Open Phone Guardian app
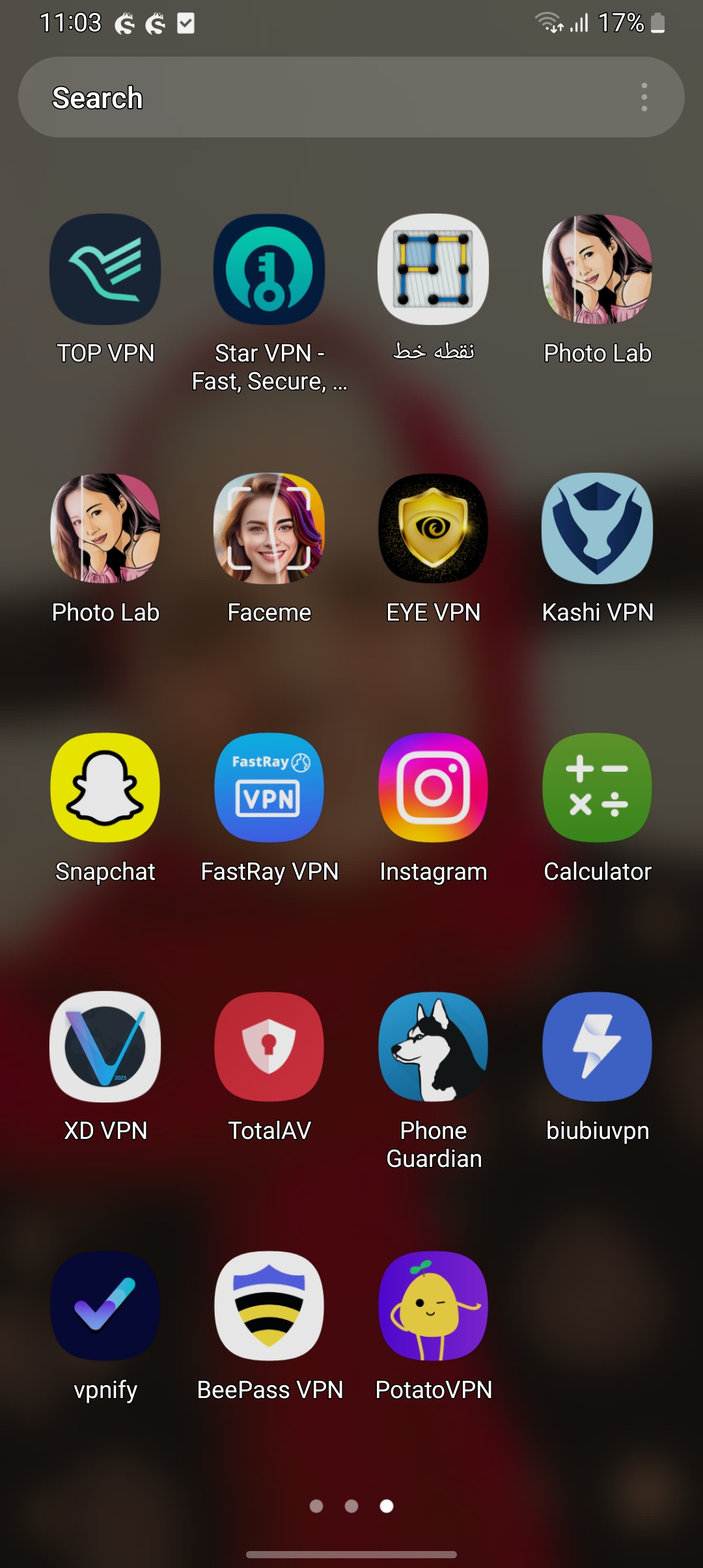 [x=434, y=1047]
